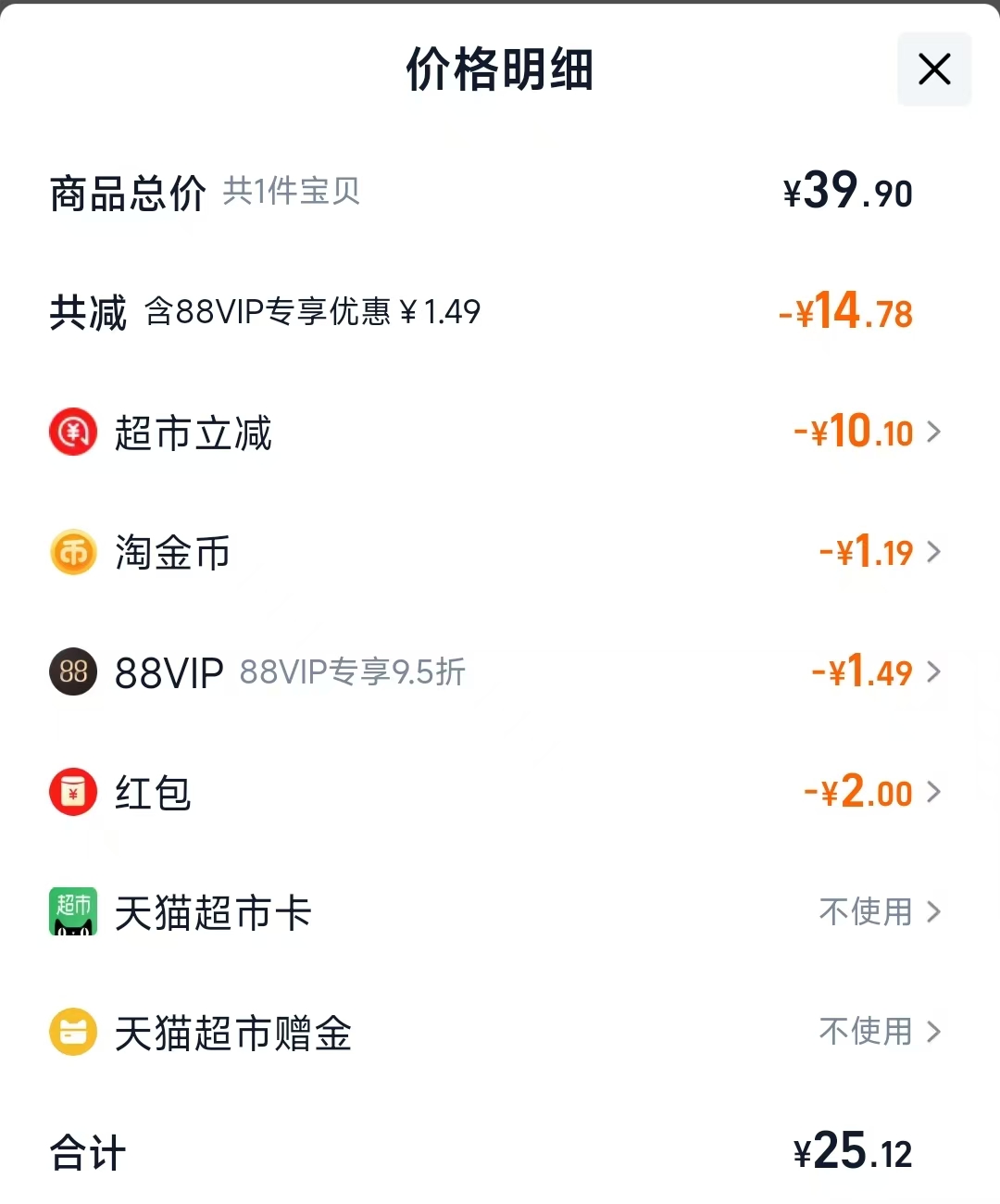Enable the 天猫超市卡 payment option

point(866,912)
